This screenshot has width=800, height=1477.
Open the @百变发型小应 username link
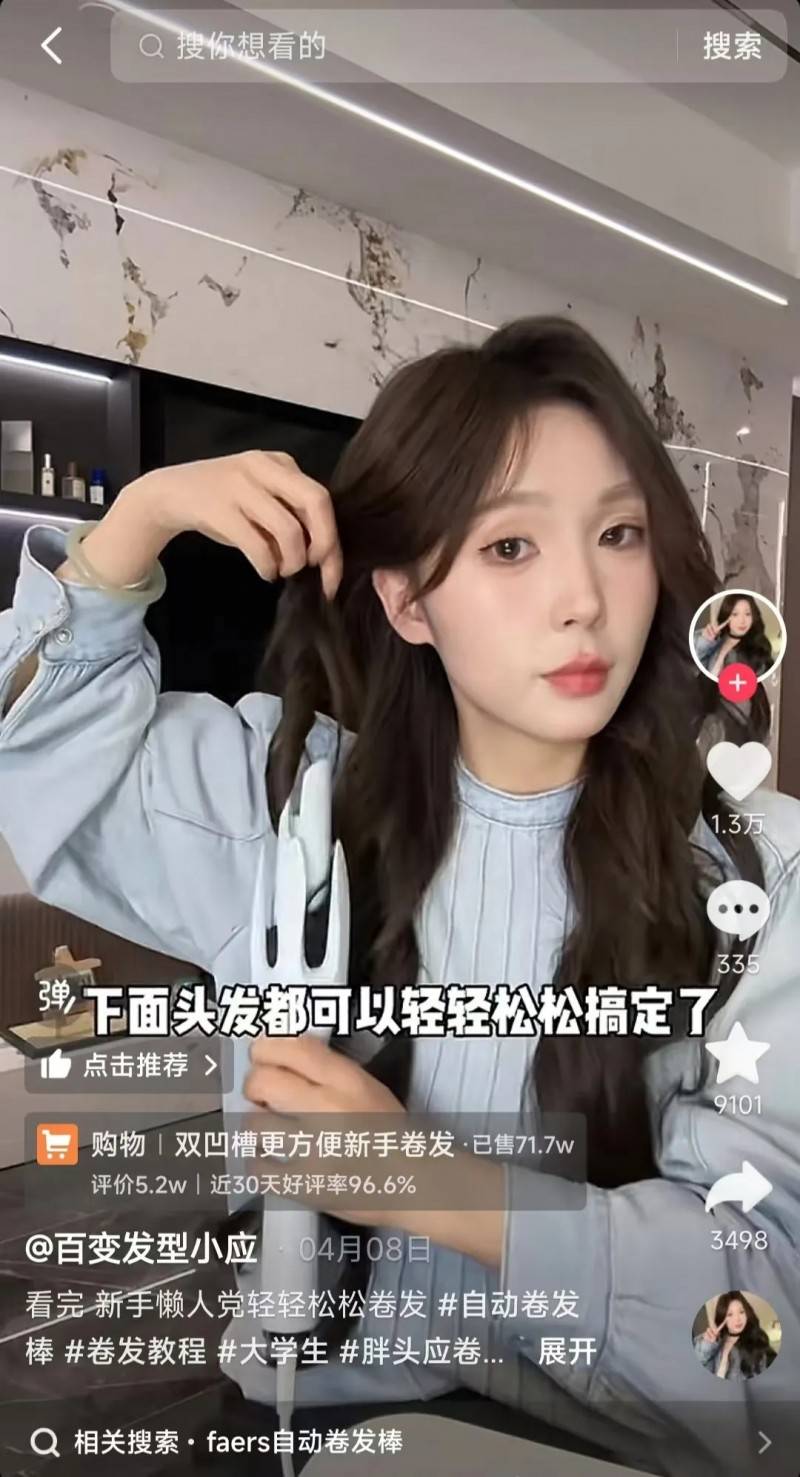tap(142, 1249)
